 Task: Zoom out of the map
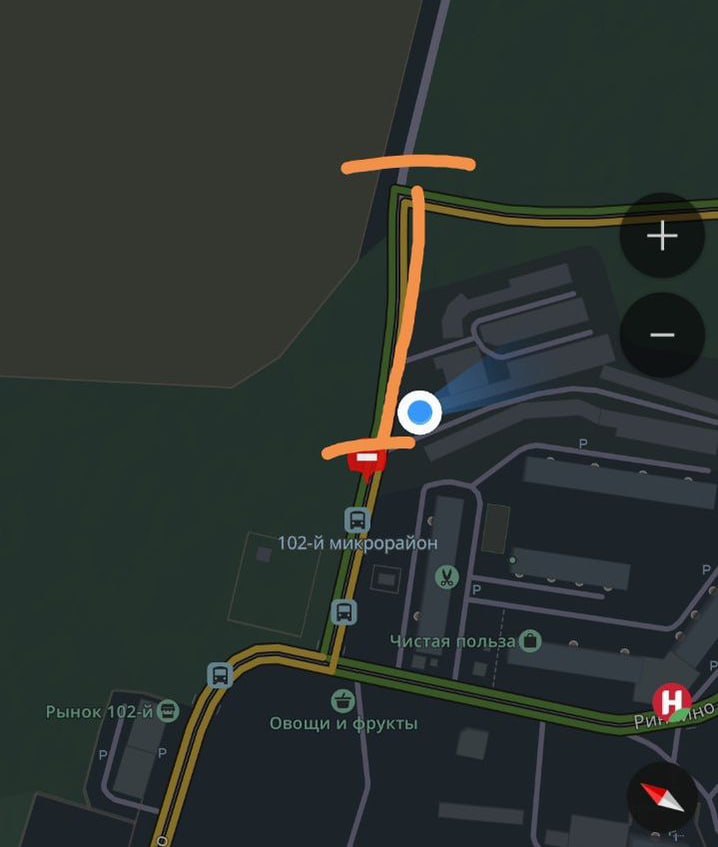click(662, 335)
